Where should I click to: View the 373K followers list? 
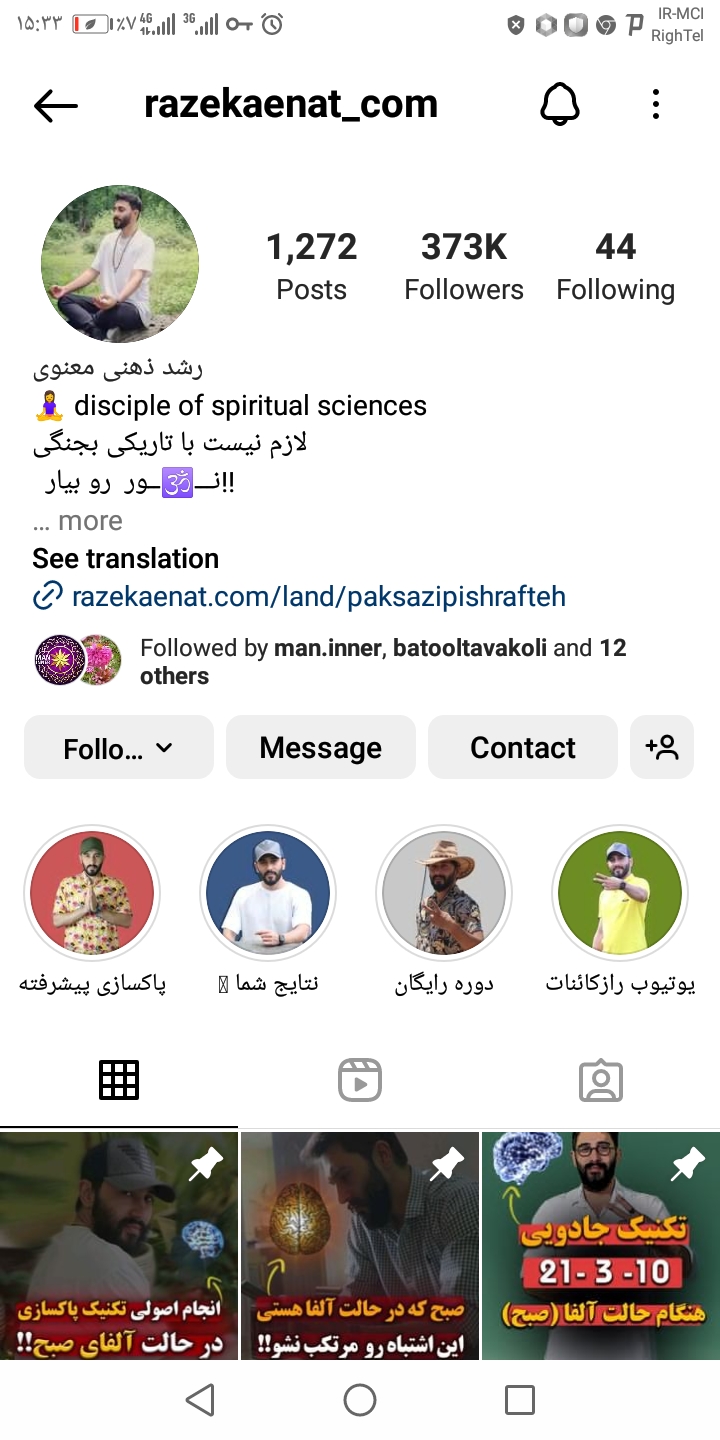464,266
